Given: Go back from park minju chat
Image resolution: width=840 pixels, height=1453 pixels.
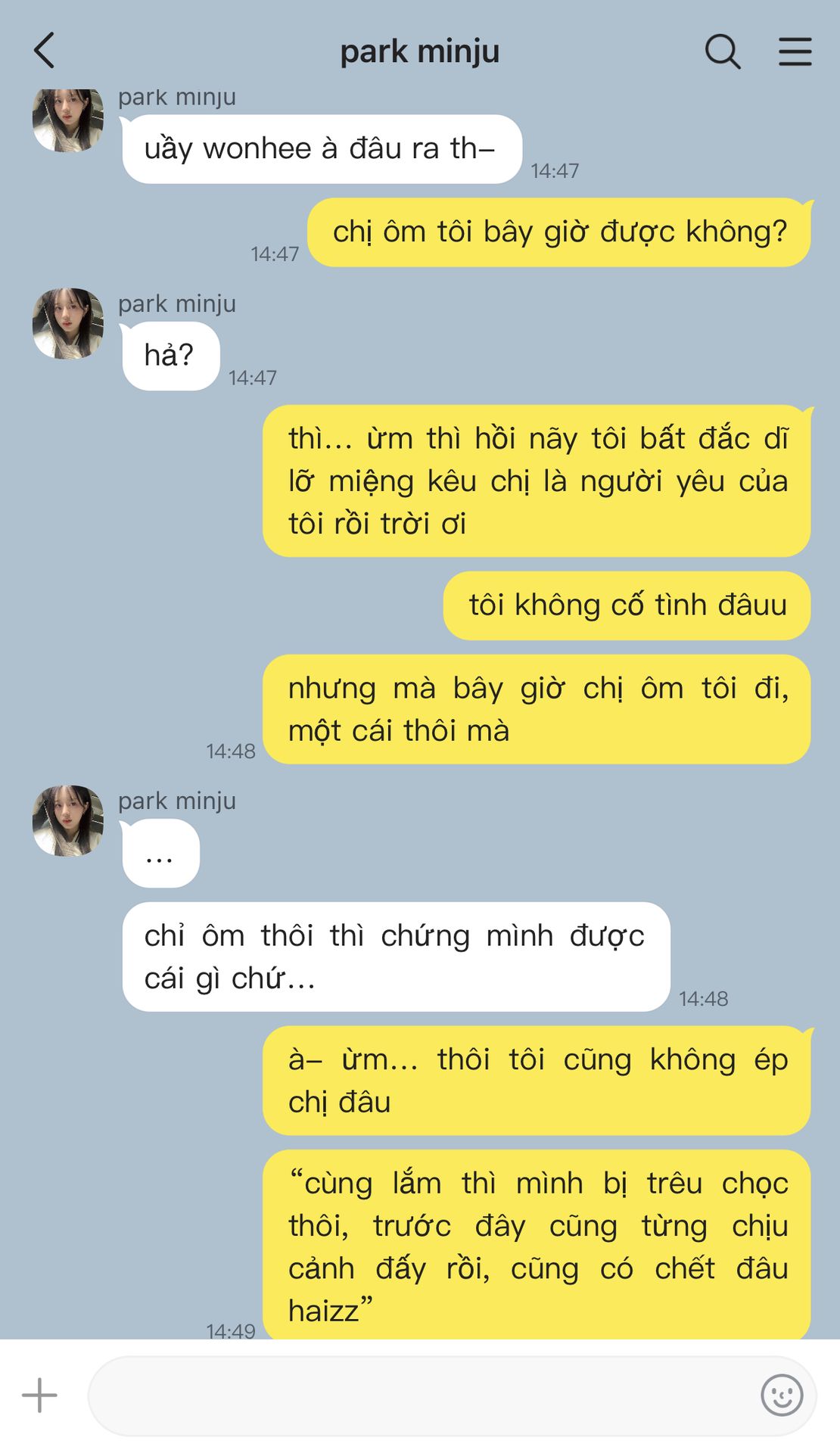Looking at the screenshot, I should point(45,51).
